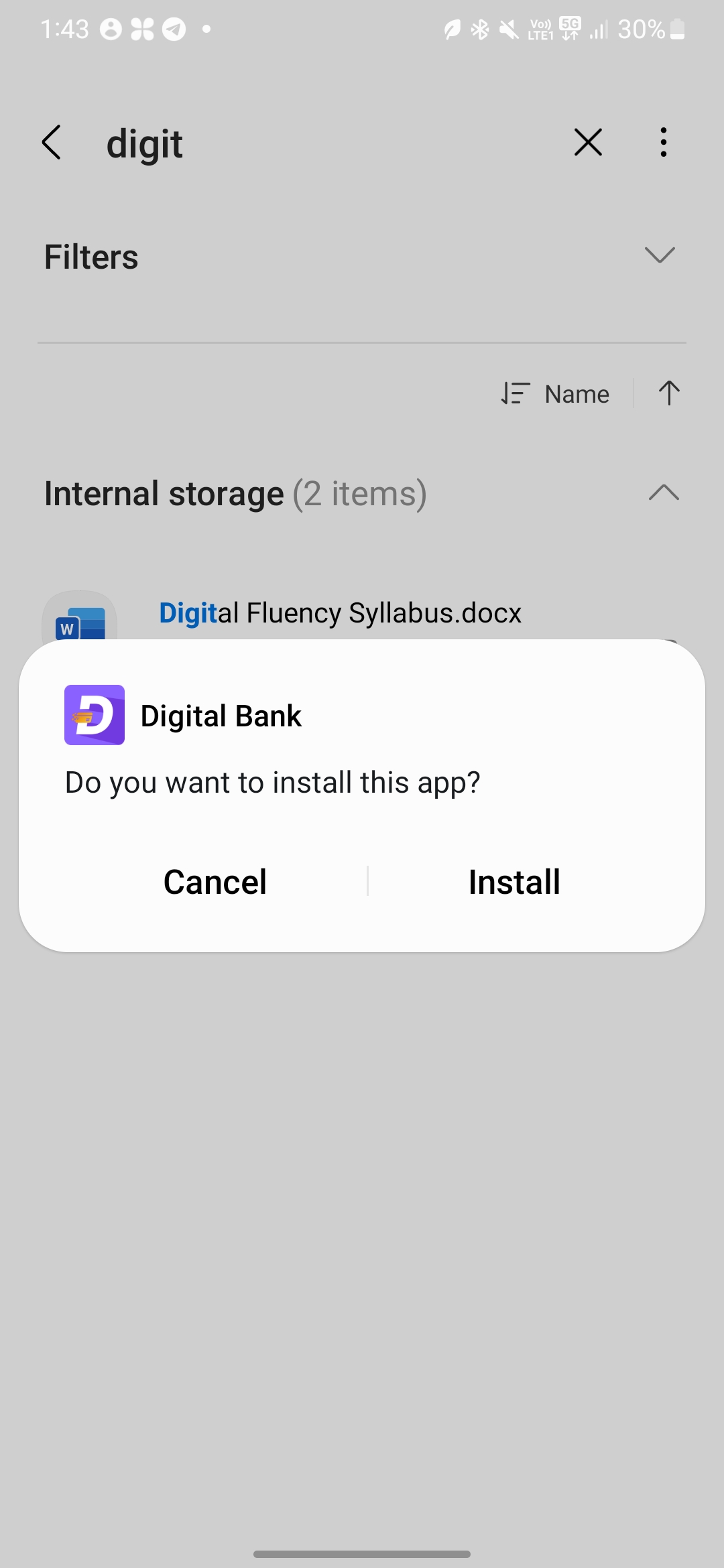The width and height of the screenshot is (724, 1568).
Task: Toggle ascending sort order arrow
Action: 668,393
